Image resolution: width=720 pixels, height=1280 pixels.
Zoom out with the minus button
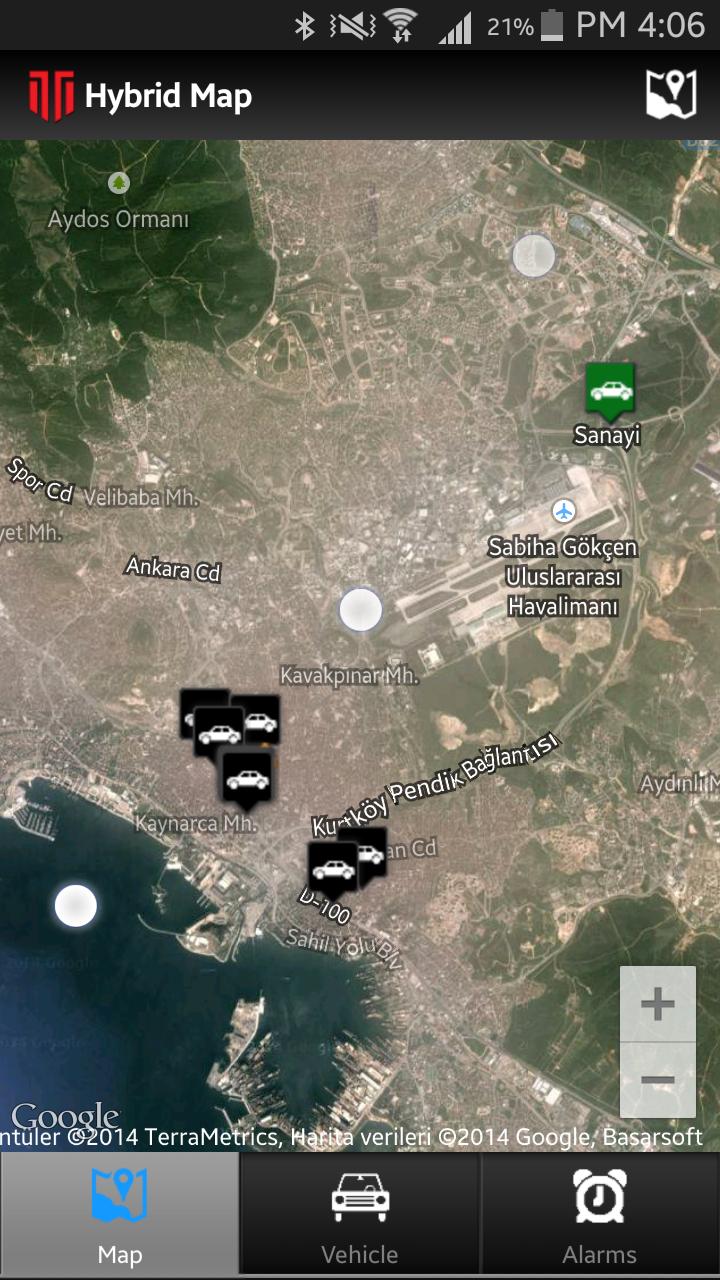pos(658,1077)
